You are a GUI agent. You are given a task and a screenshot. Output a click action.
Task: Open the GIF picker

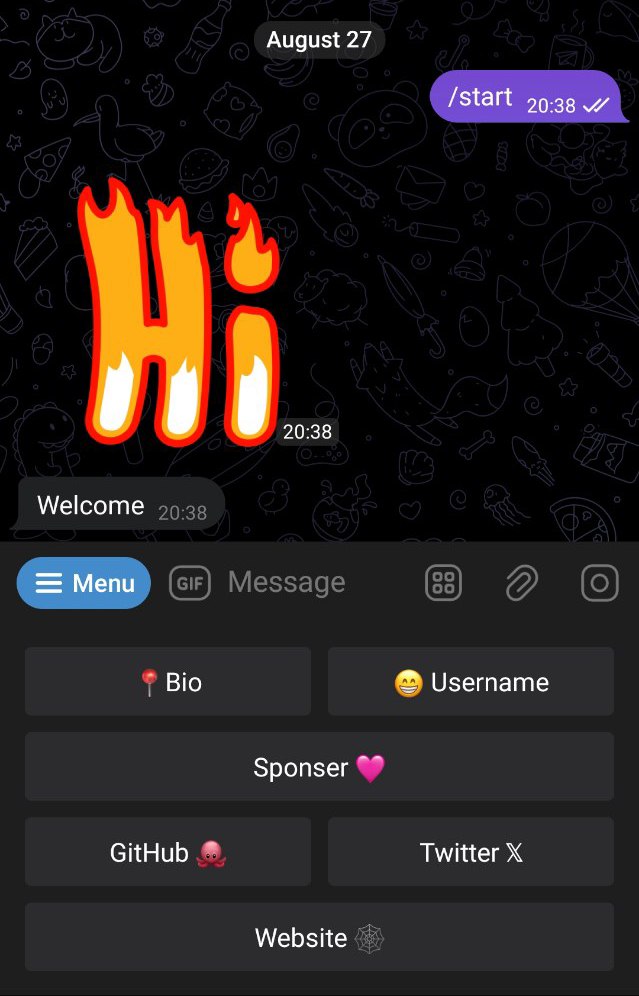(190, 583)
